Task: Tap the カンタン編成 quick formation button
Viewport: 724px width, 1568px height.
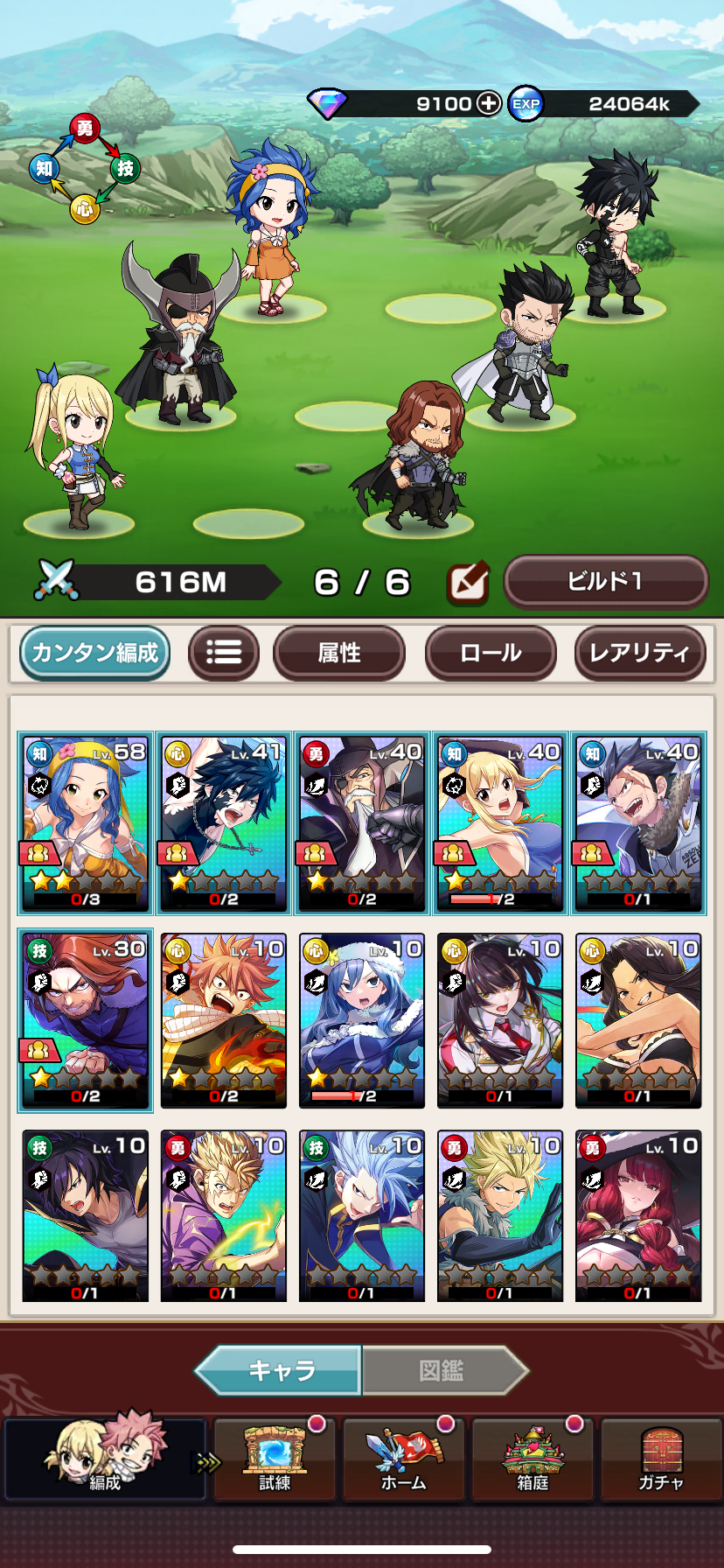Action: (94, 653)
